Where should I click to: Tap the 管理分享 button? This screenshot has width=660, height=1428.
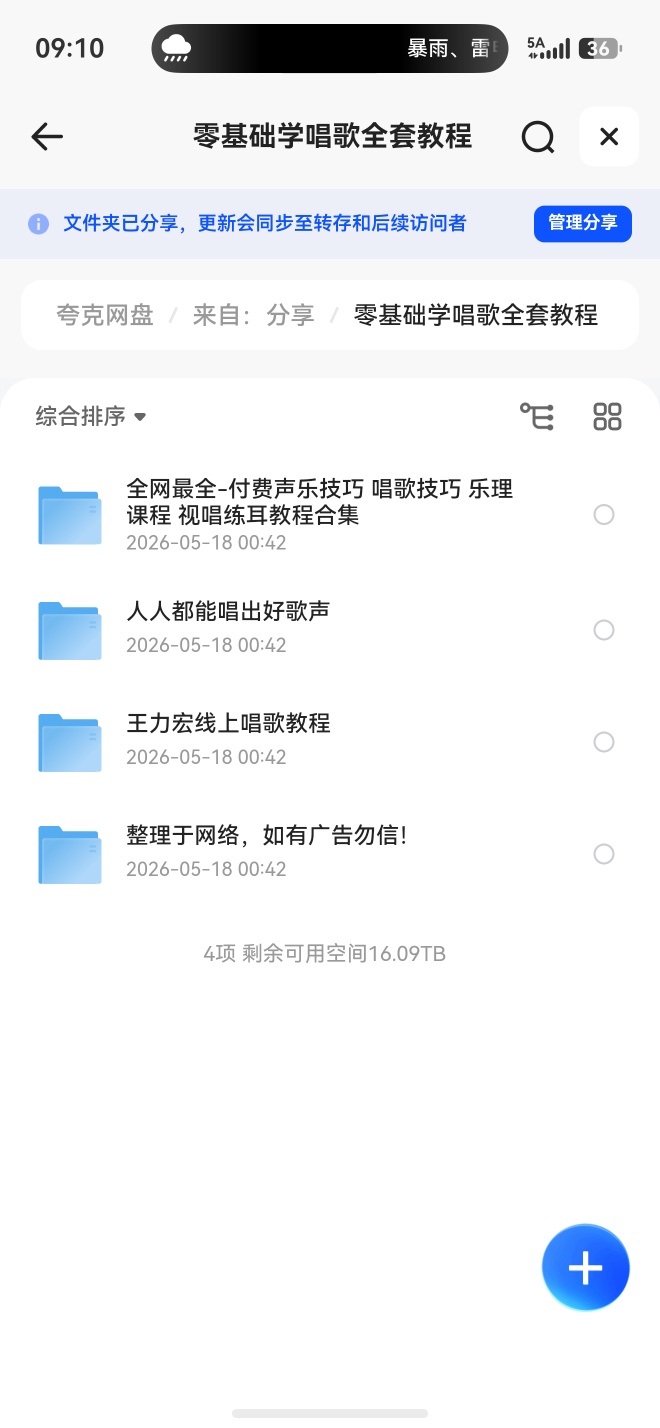pos(583,223)
